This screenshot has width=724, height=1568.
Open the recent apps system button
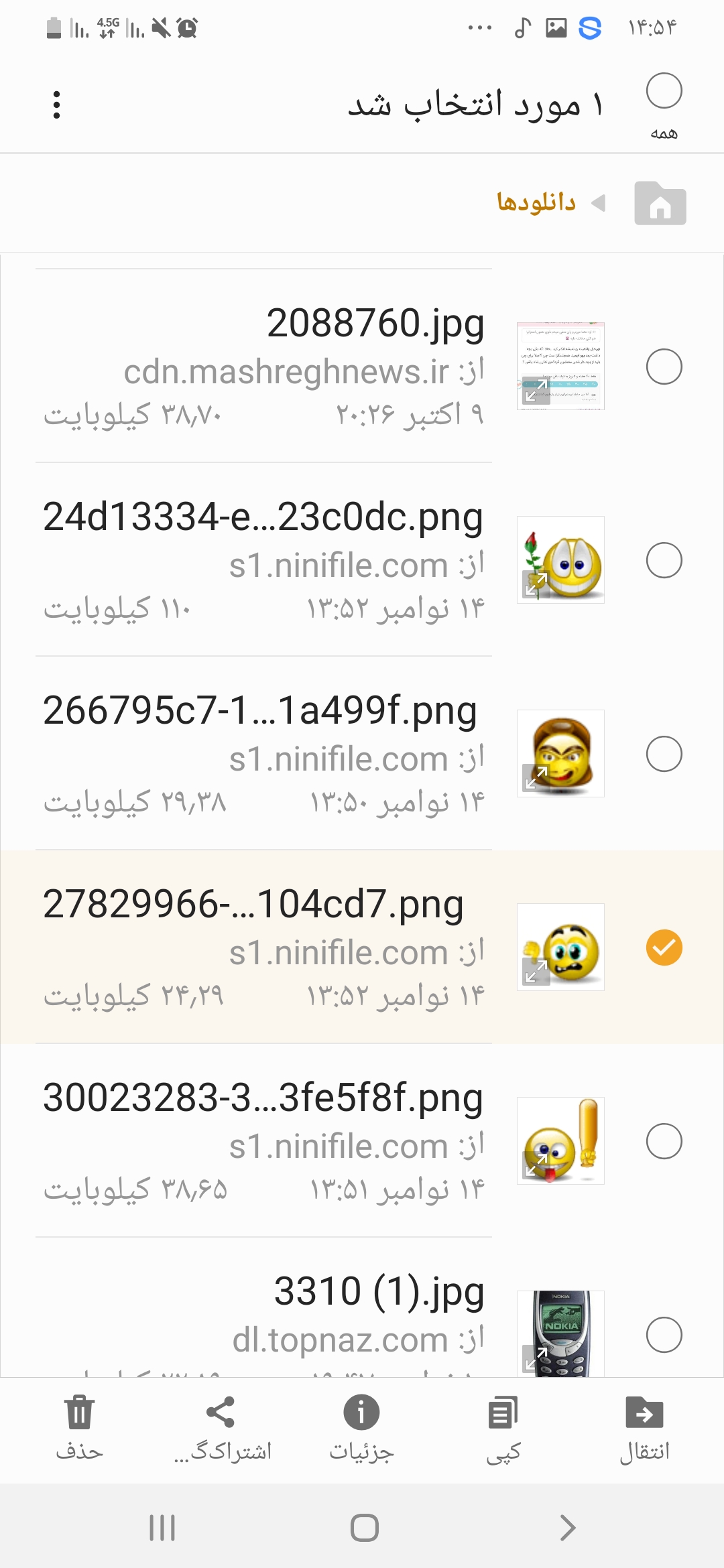(162, 1528)
